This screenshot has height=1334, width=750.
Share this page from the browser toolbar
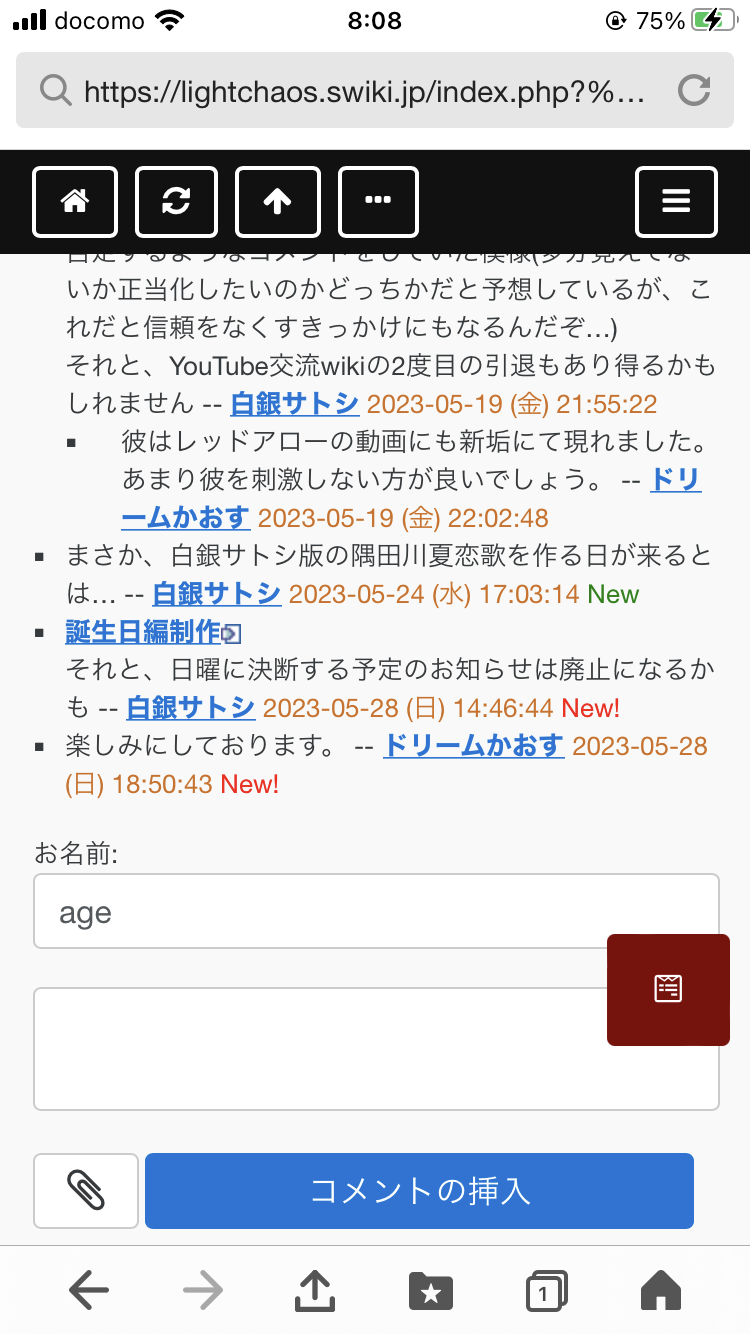315,1291
